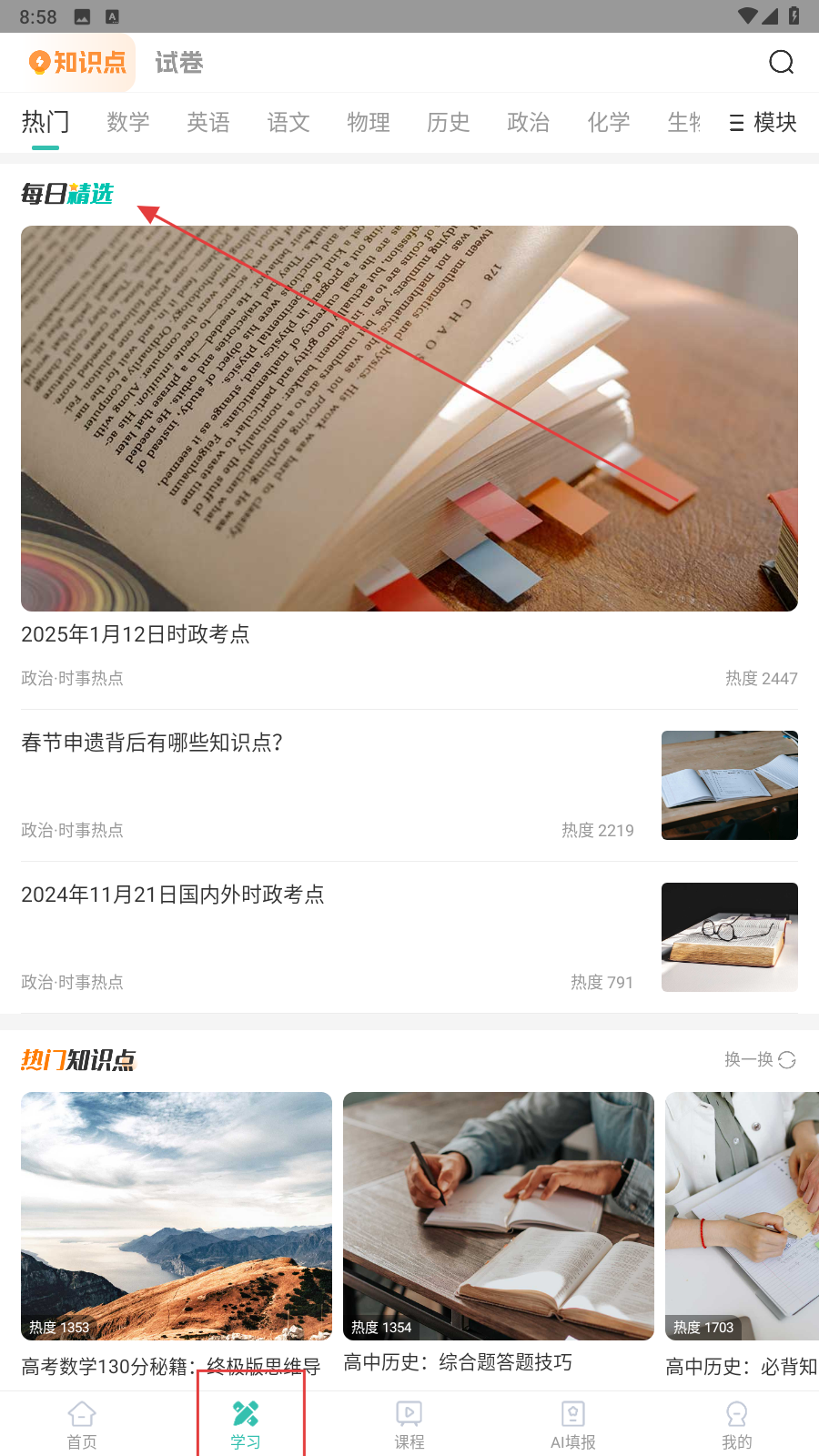Open the 化学 subject tab

tap(609, 122)
